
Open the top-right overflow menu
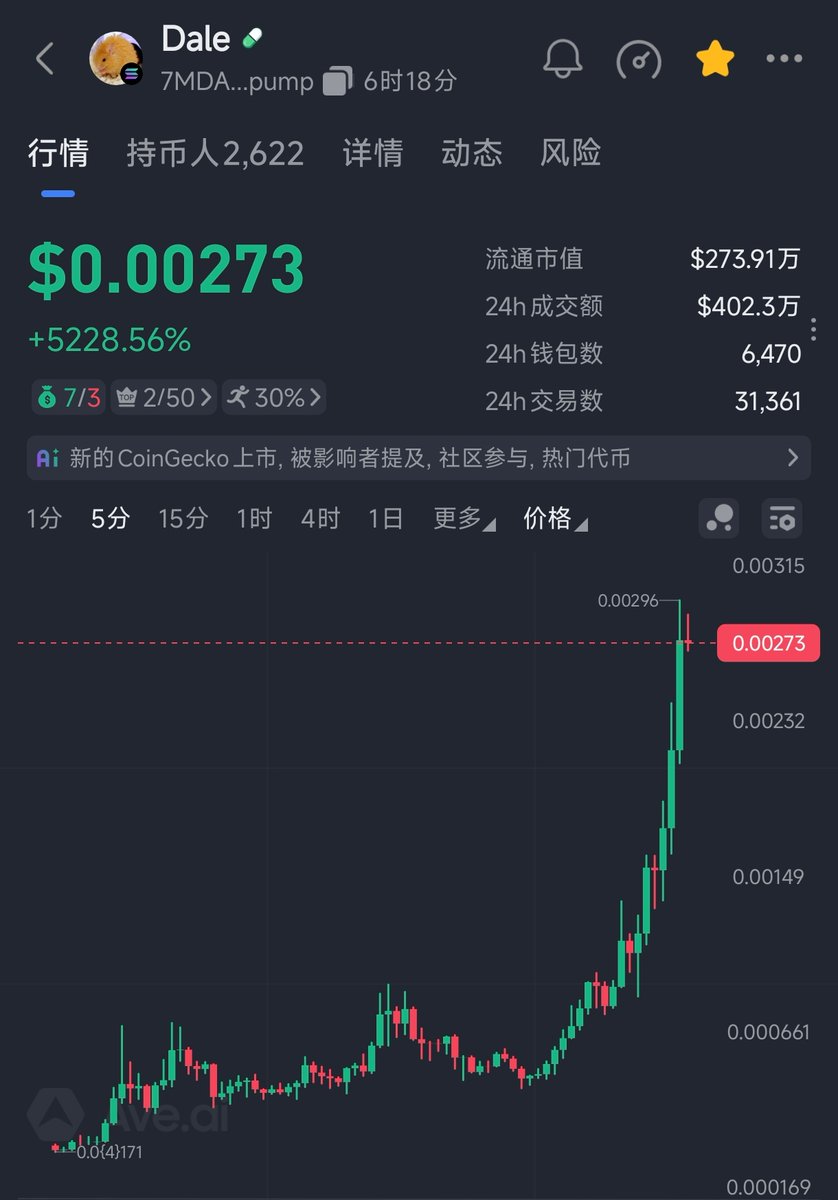(784, 59)
